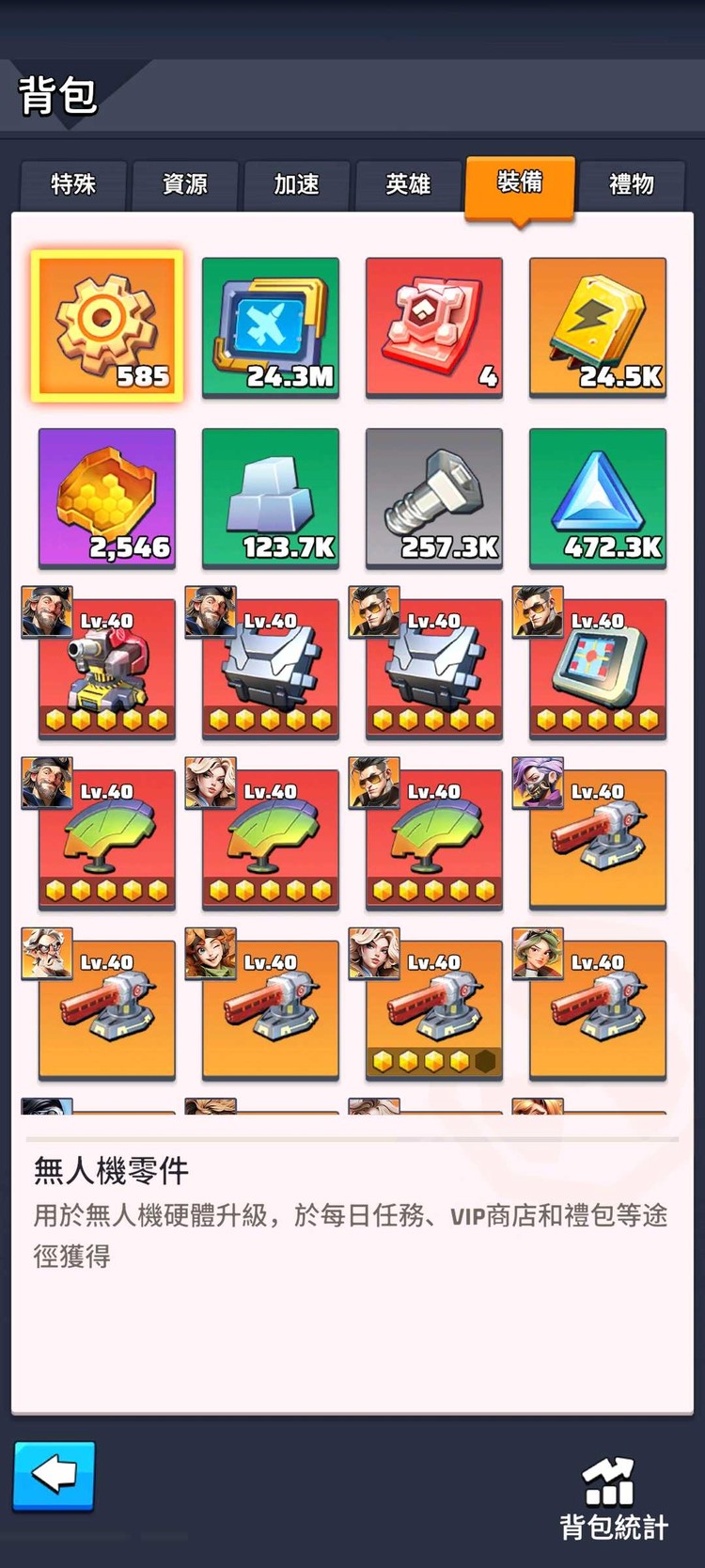Screen dimensions: 705x1568
Task: Go back with the blue arrow button
Action: point(55,1475)
